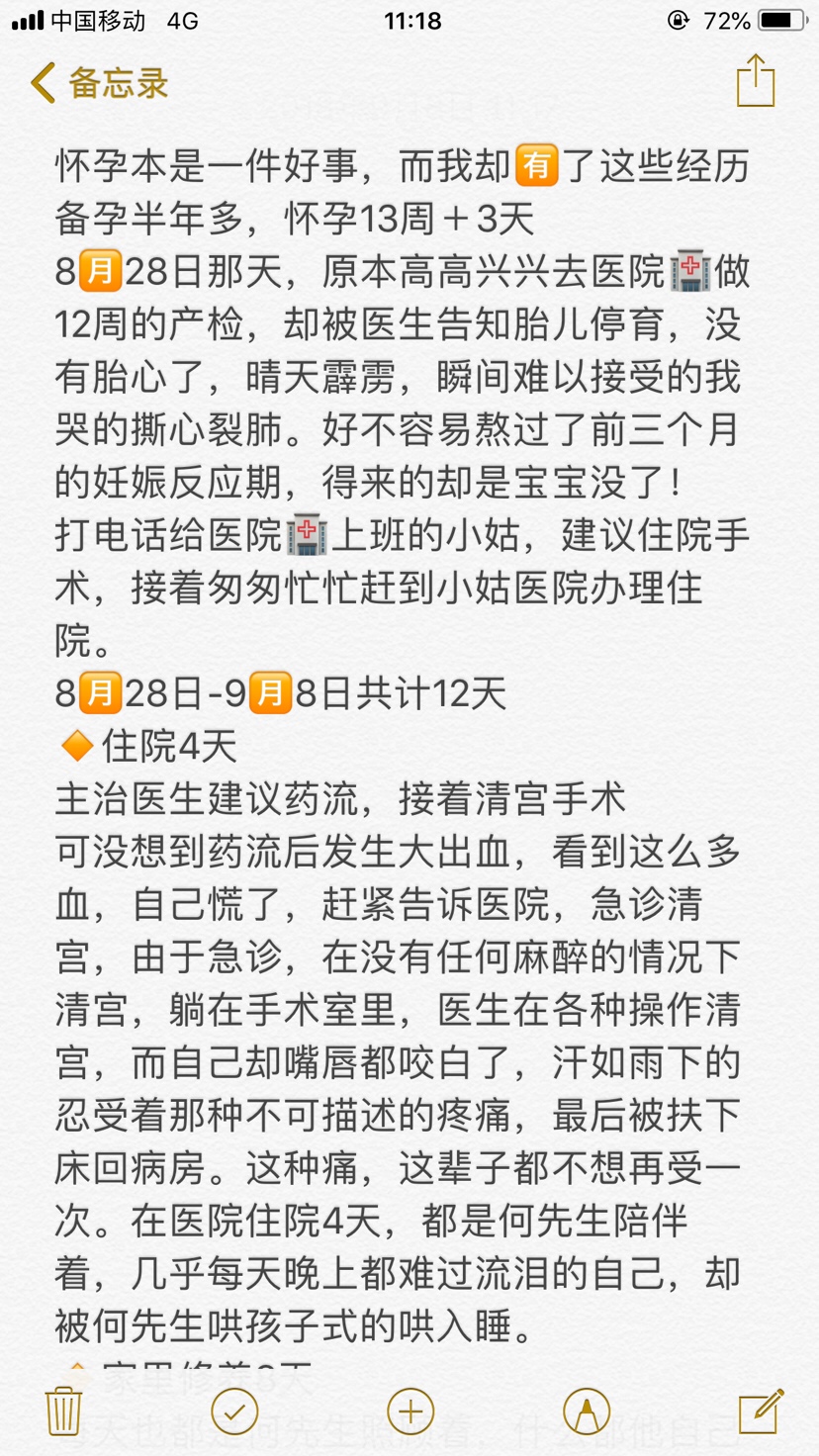Delete this note with trash icon
819x1456 pixels.
coord(64,1410)
